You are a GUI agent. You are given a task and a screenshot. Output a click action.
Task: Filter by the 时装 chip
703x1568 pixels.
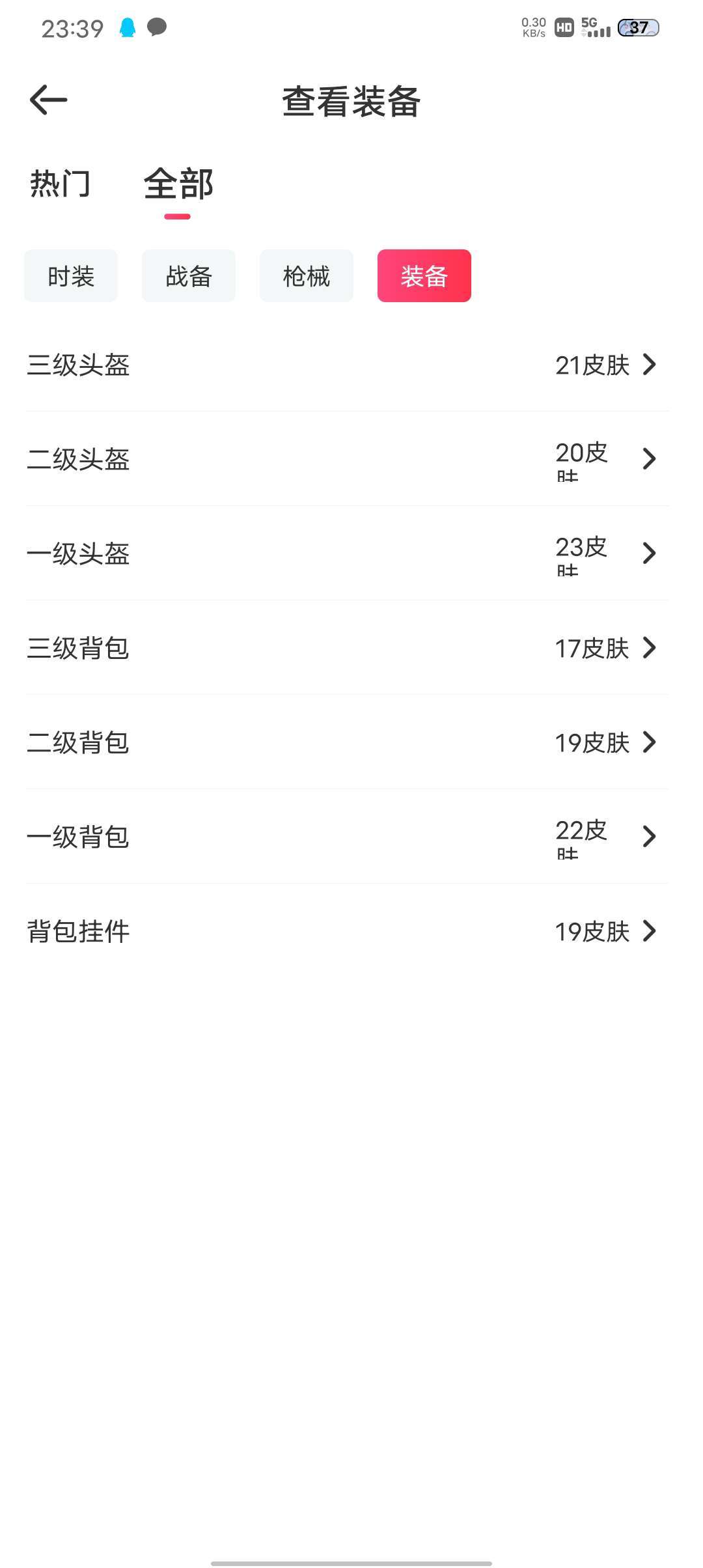pos(71,276)
